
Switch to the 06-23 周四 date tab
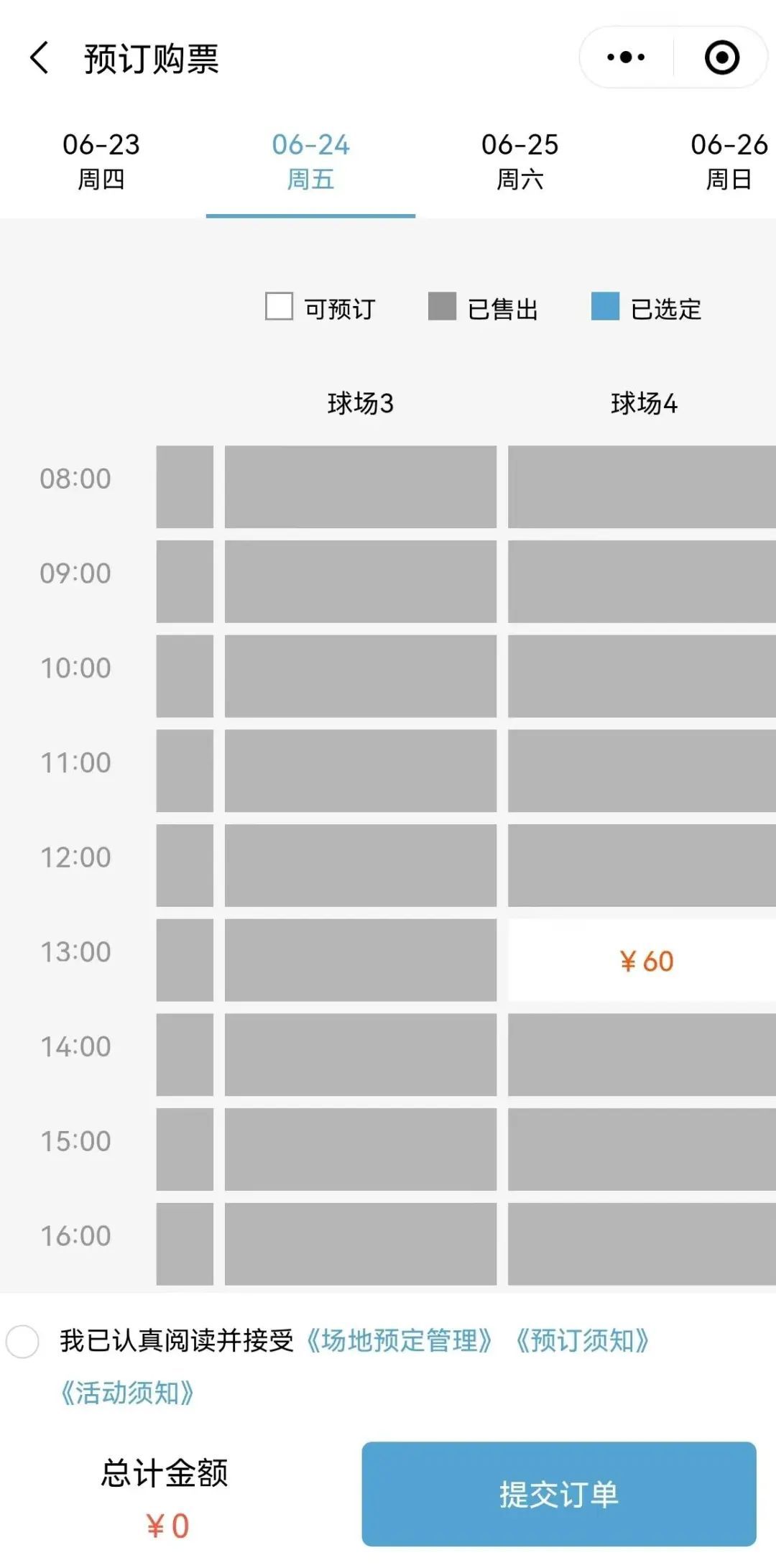pos(101,162)
